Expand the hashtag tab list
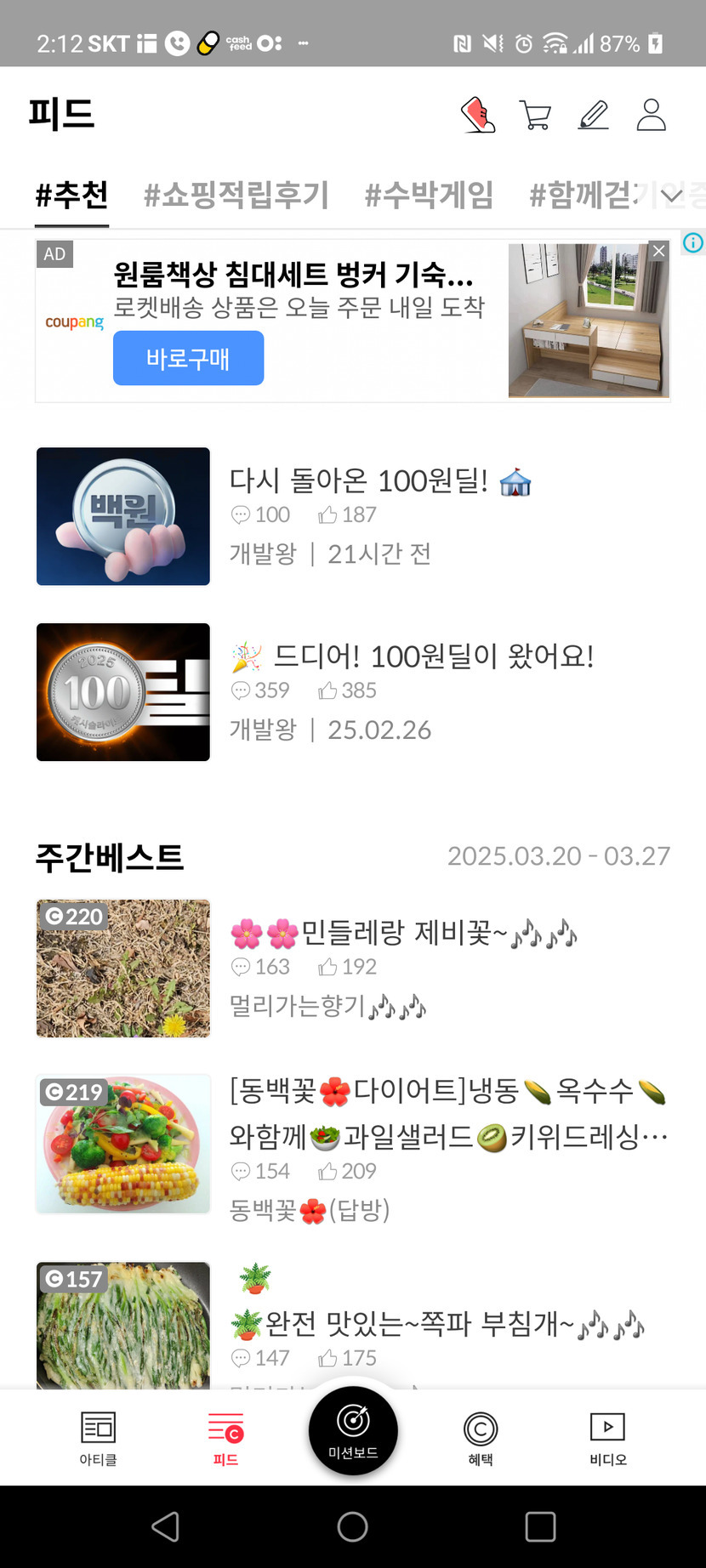 672,196
